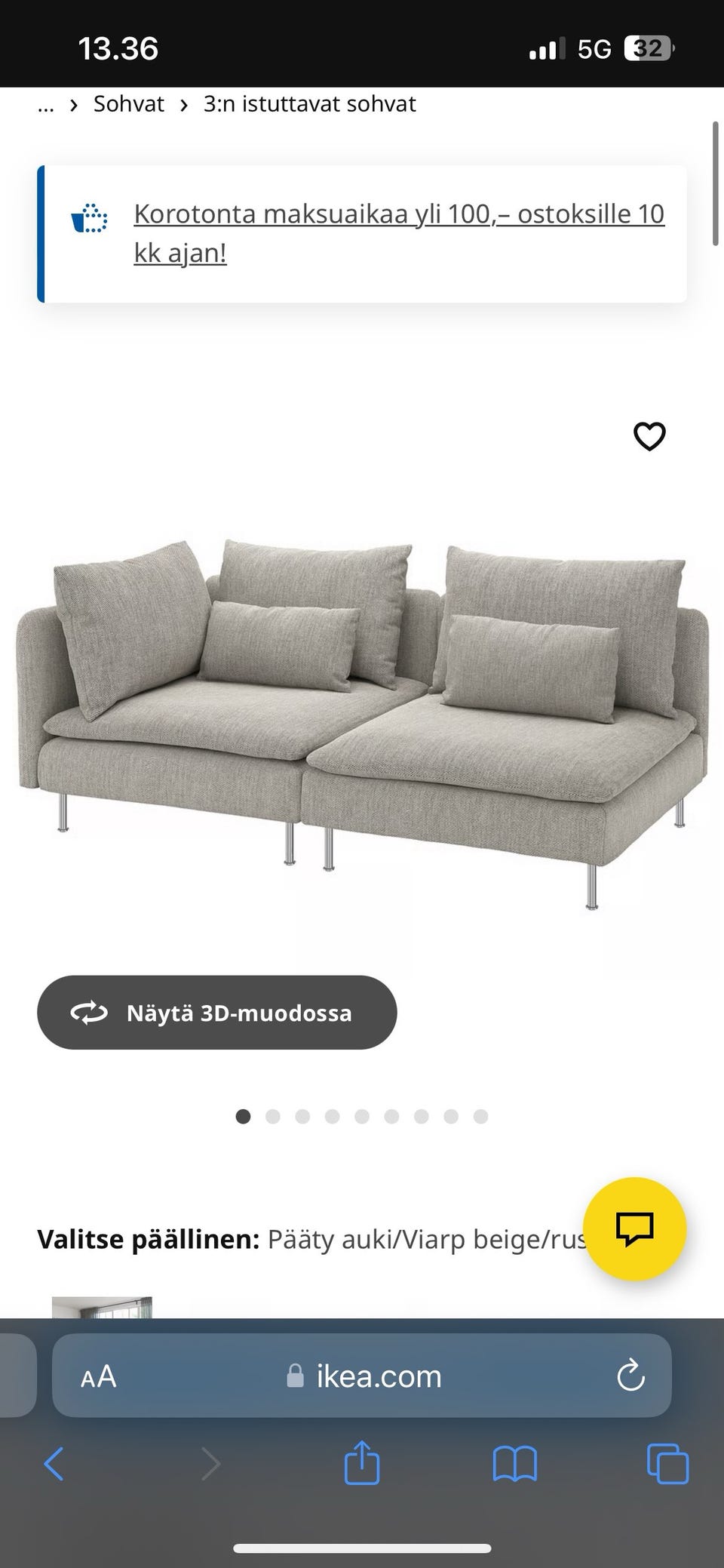Go back to the previous page

[54, 1464]
